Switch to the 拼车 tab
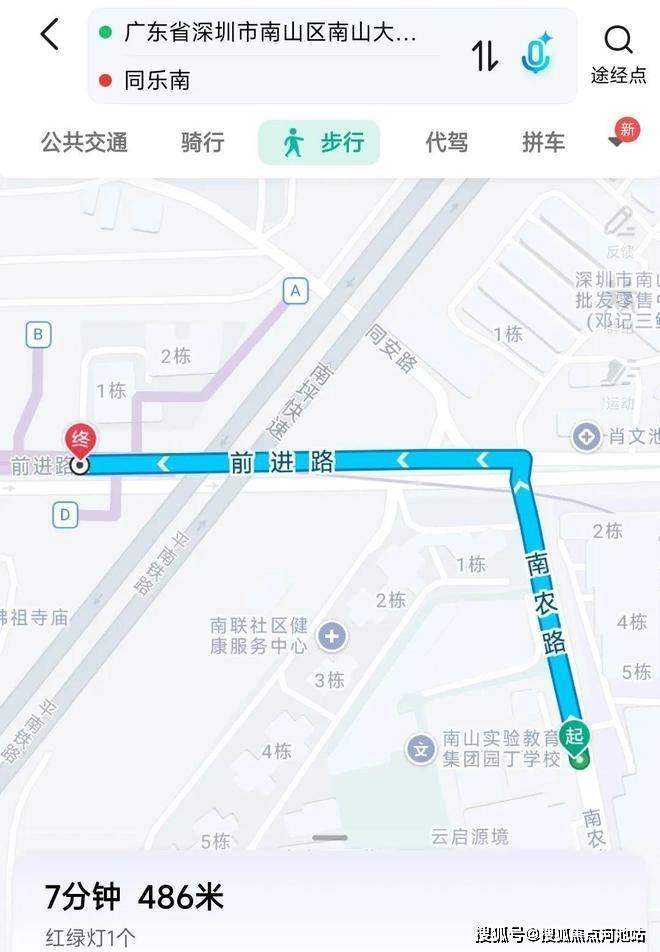This screenshot has width=660, height=952. pyautogui.click(x=543, y=142)
